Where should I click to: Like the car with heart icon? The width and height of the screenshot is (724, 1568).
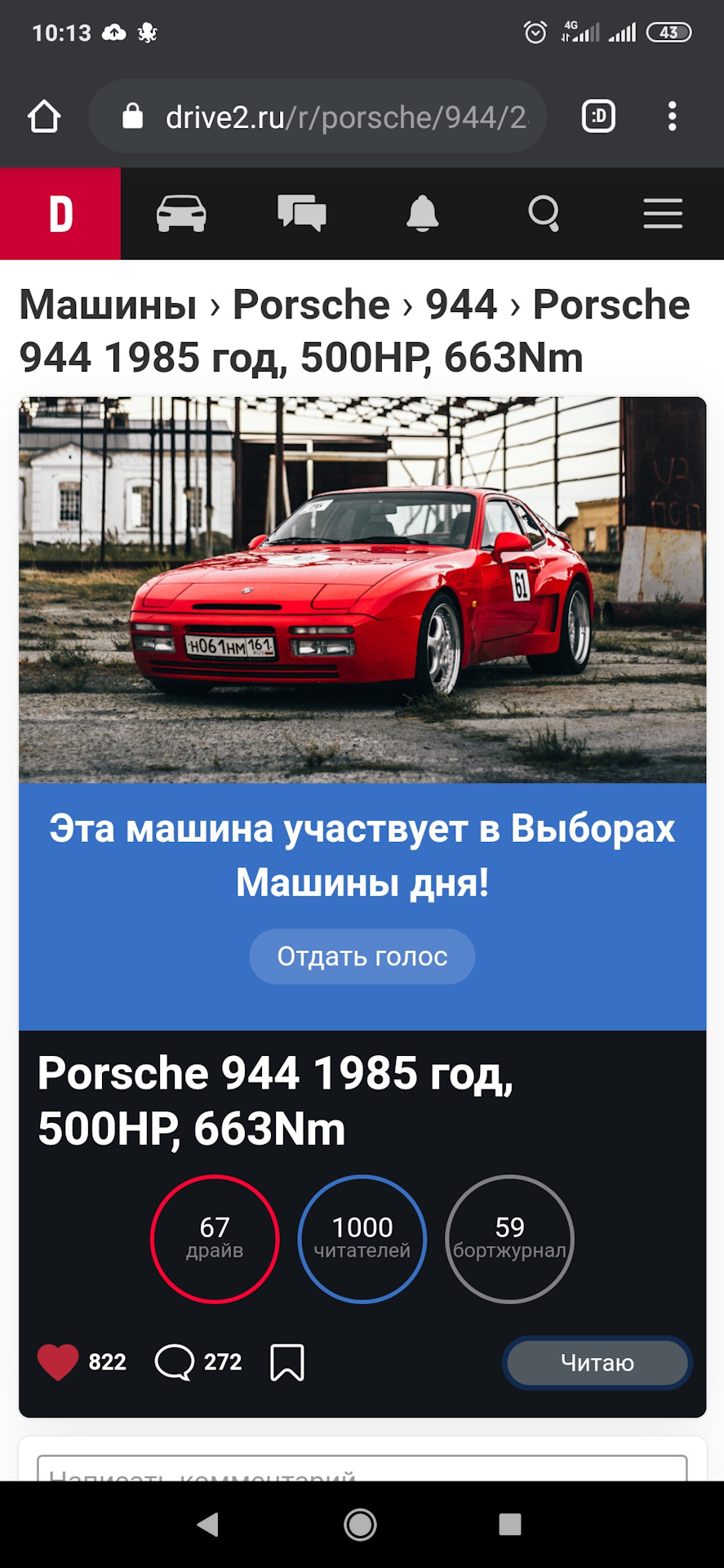pyautogui.click(x=58, y=1361)
